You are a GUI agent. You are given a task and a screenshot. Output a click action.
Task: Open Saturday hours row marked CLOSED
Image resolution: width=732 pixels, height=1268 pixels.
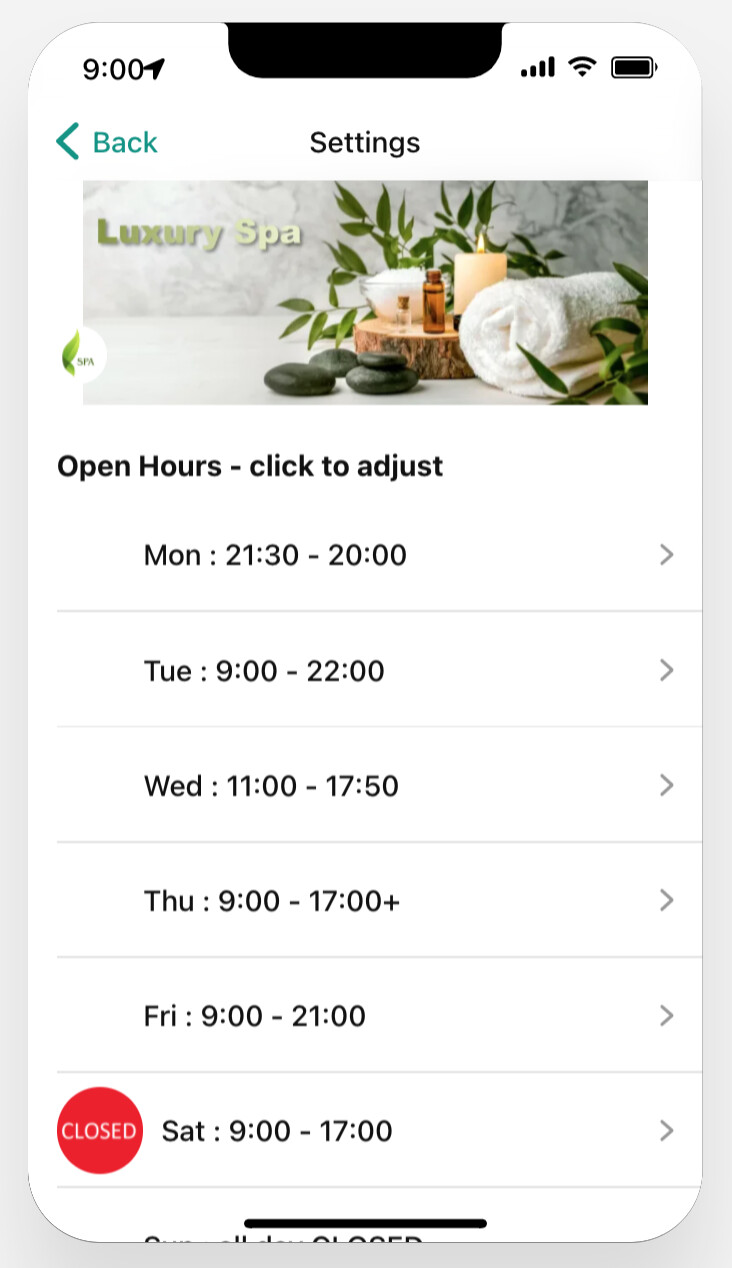(x=380, y=1131)
